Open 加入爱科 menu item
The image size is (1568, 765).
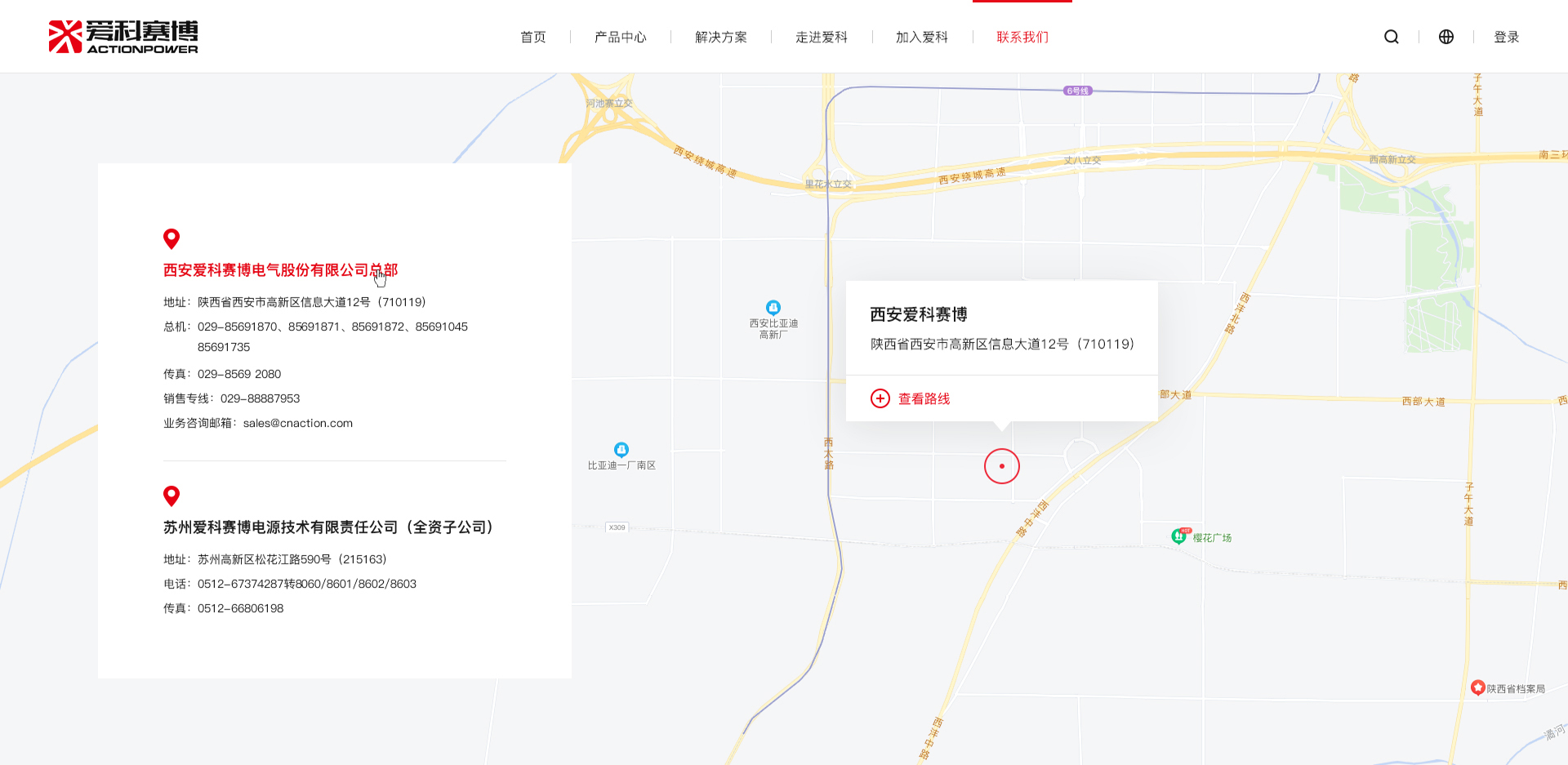(921, 37)
